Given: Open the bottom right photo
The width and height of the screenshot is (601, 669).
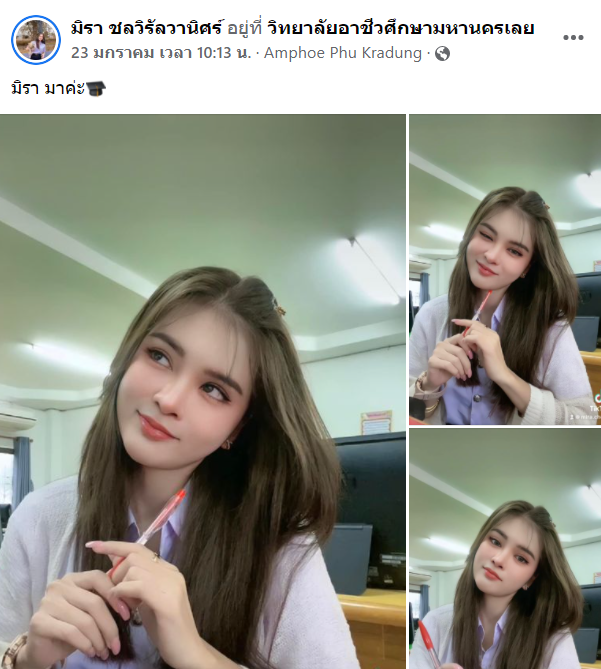Looking at the screenshot, I should click(504, 549).
